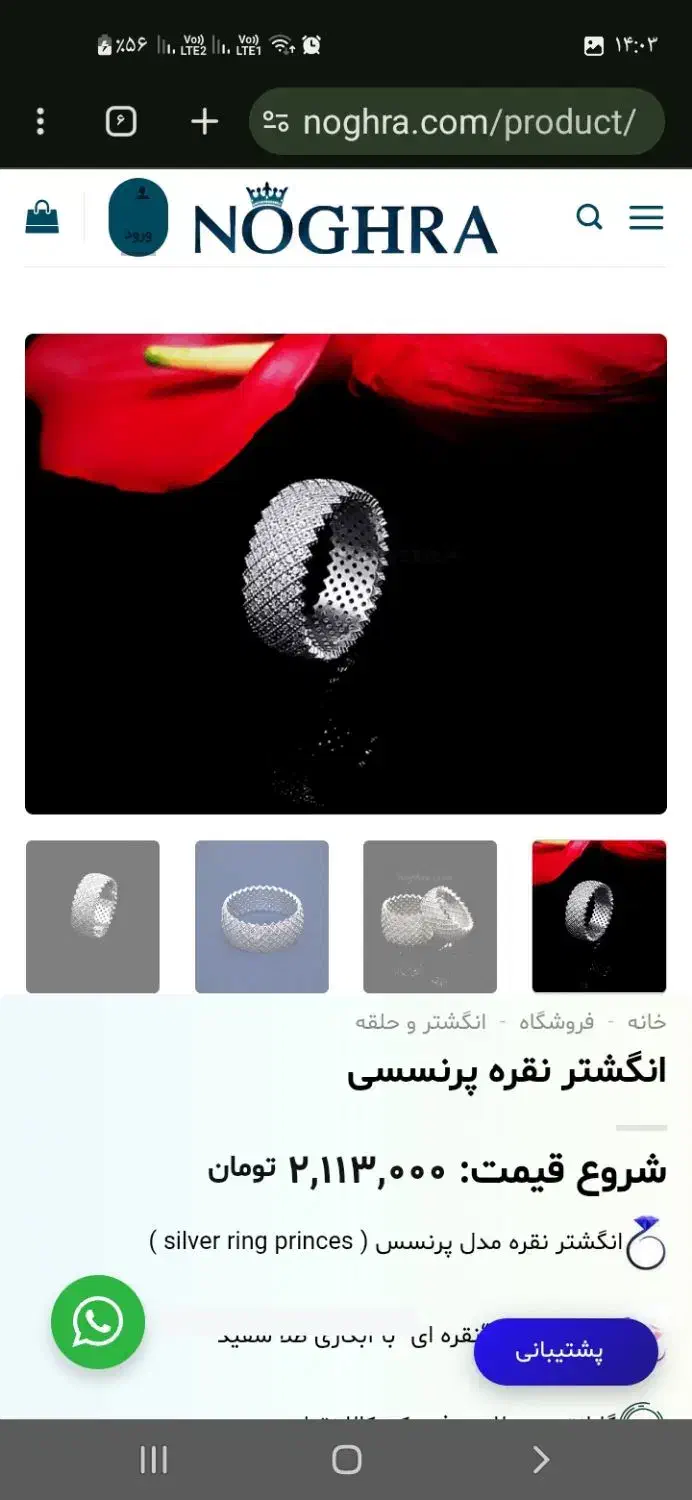The height and width of the screenshot is (1500, 692).
Task: Go to فروشگاه in the breadcrumb
Action: point(556,1022)
